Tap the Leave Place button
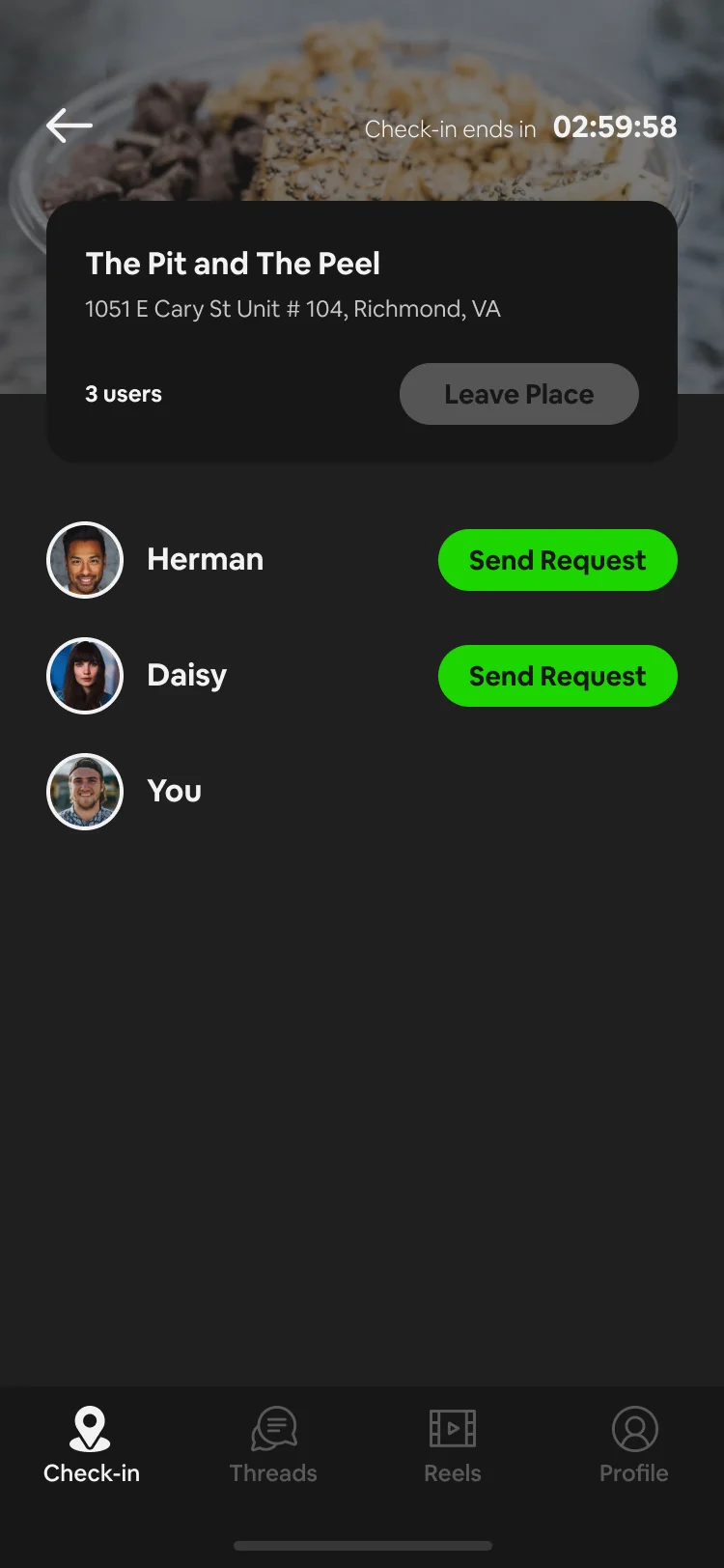This screenshot has height=1568, width=724. coord(518,394)
